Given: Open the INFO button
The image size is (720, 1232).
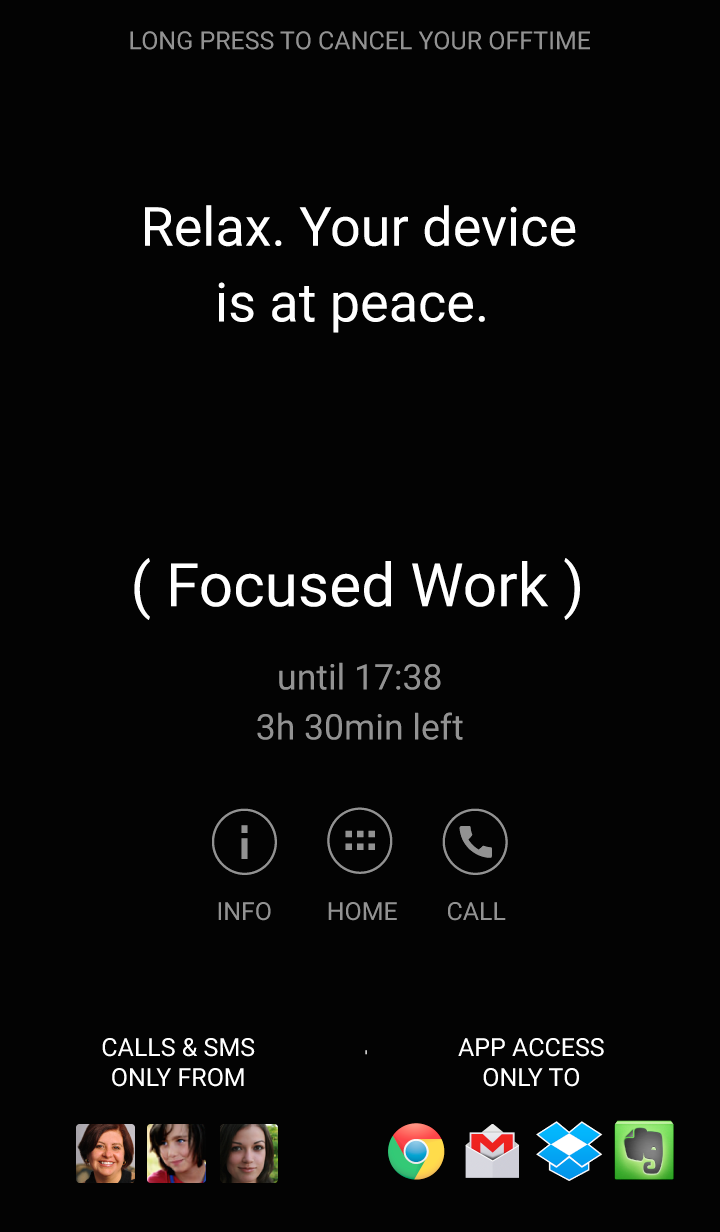Looking at the screenshot, I should click(x=244, y=842).
